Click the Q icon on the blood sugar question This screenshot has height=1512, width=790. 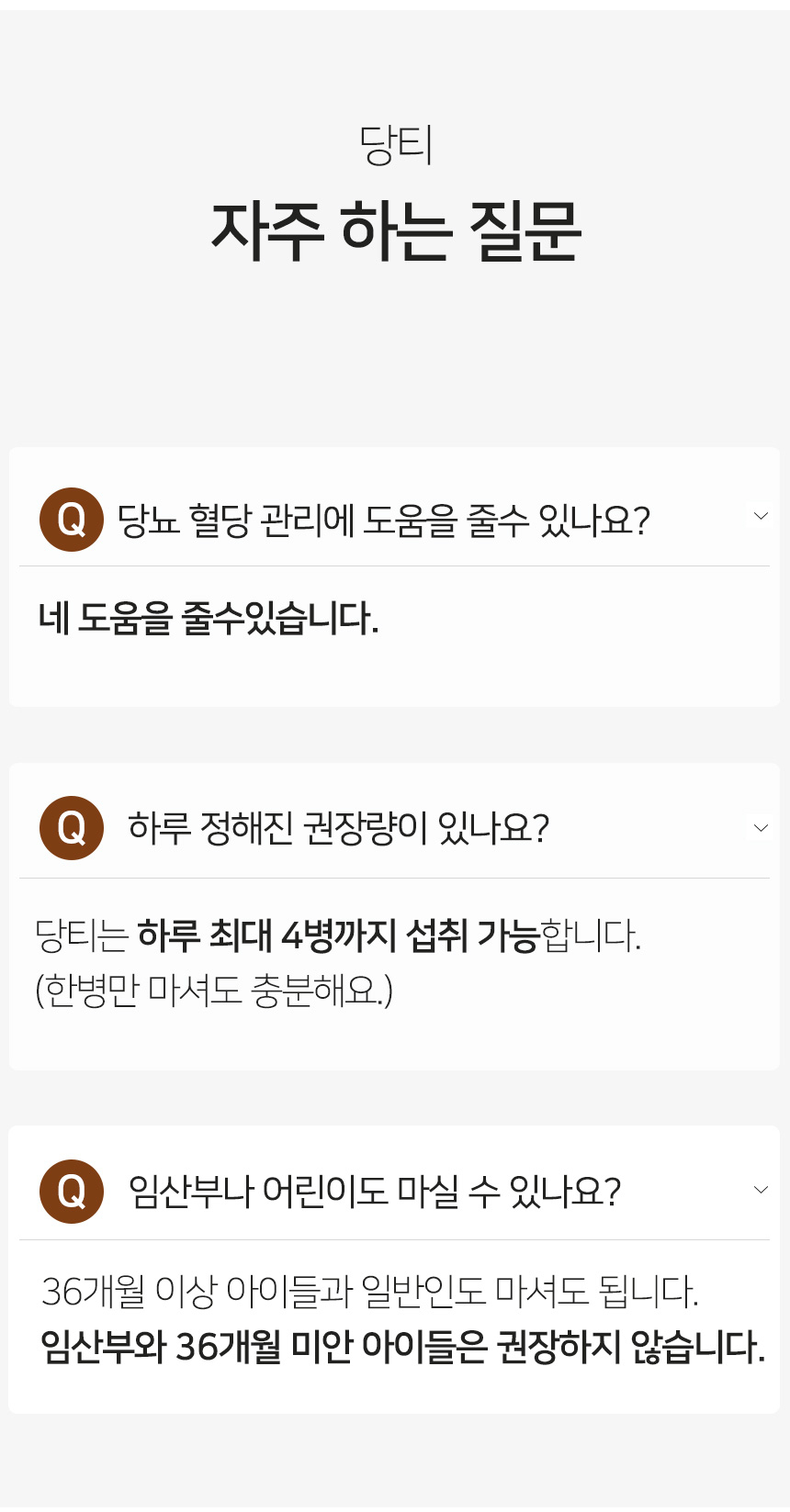(71, 521)
